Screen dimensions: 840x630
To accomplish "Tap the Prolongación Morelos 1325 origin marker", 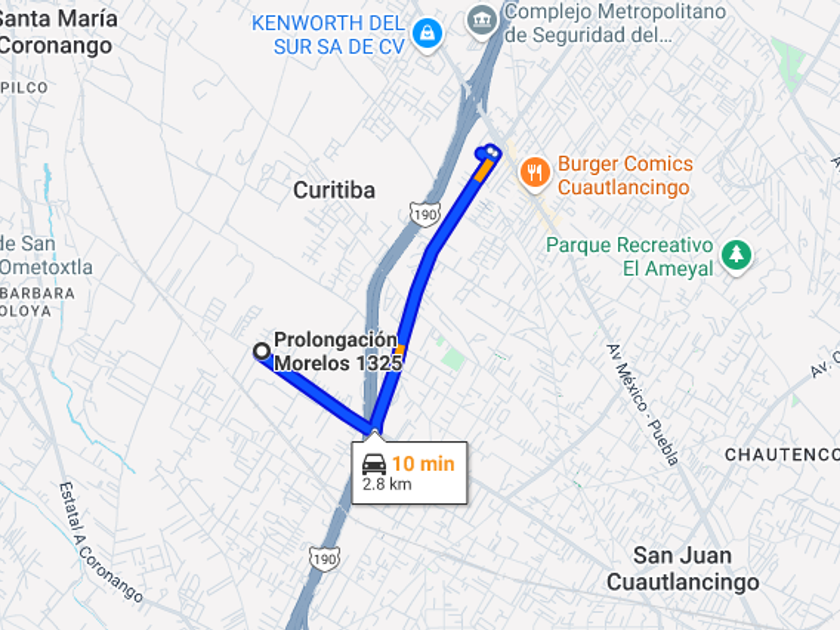I will coord(262,351).
